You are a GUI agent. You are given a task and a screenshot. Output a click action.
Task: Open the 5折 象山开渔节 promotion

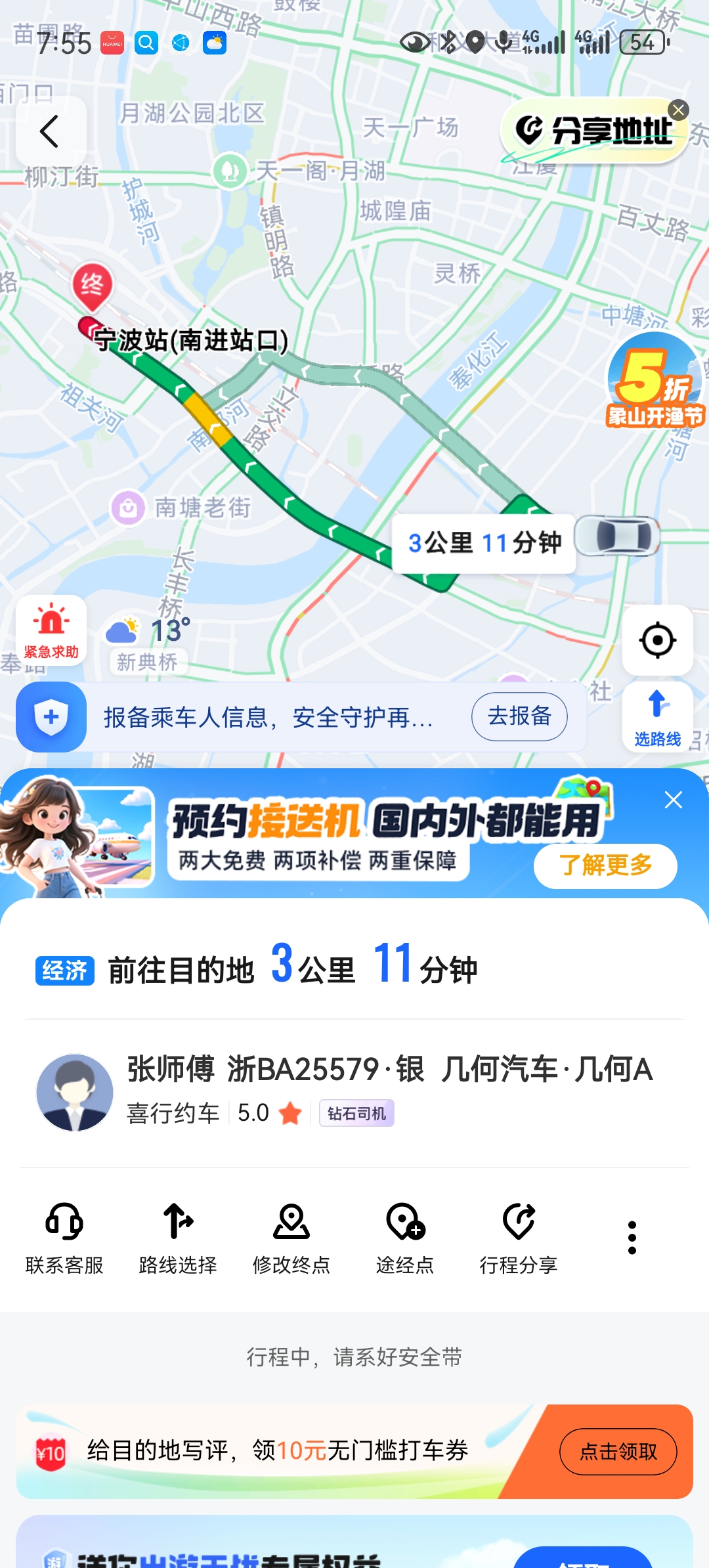655,381
